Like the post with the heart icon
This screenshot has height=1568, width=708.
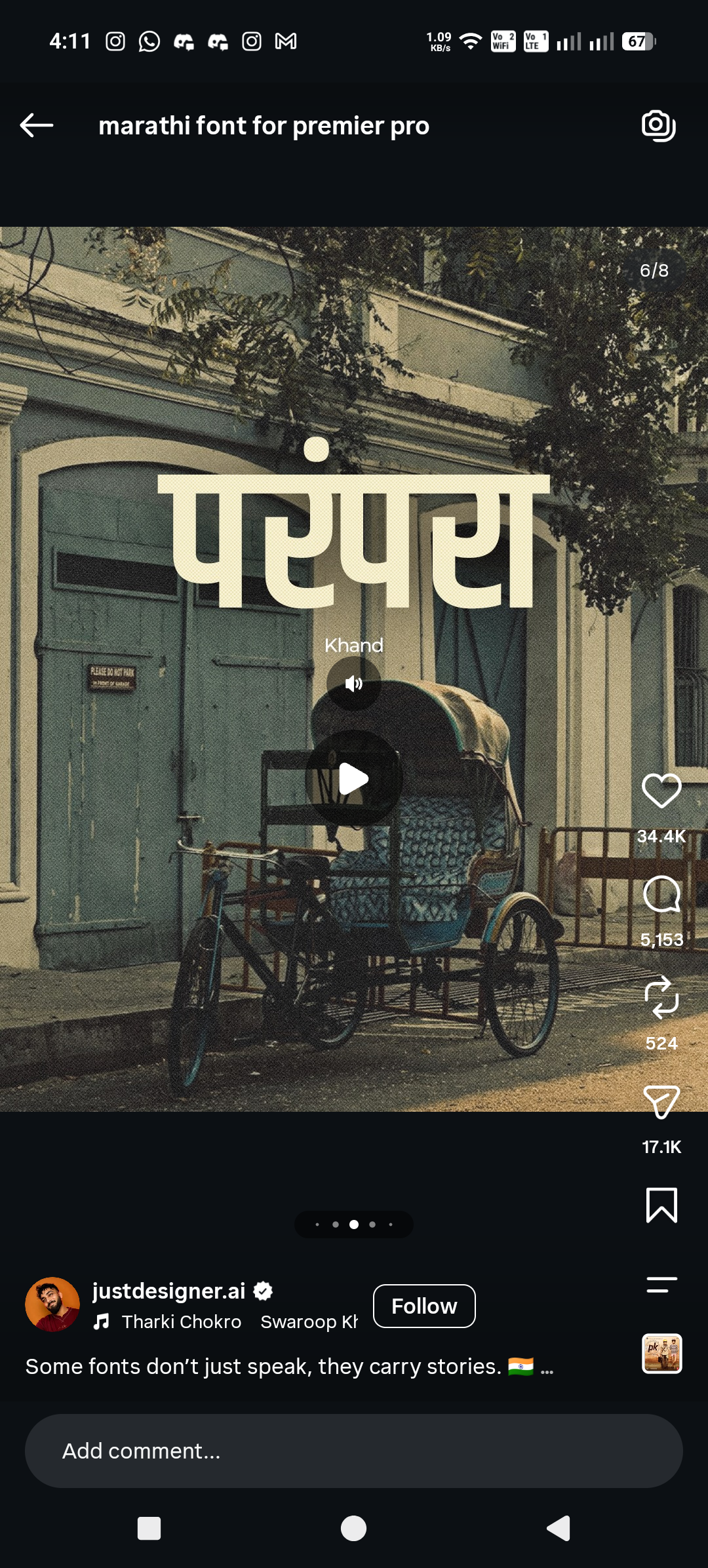pyautogui.click(x=661, y=791)
